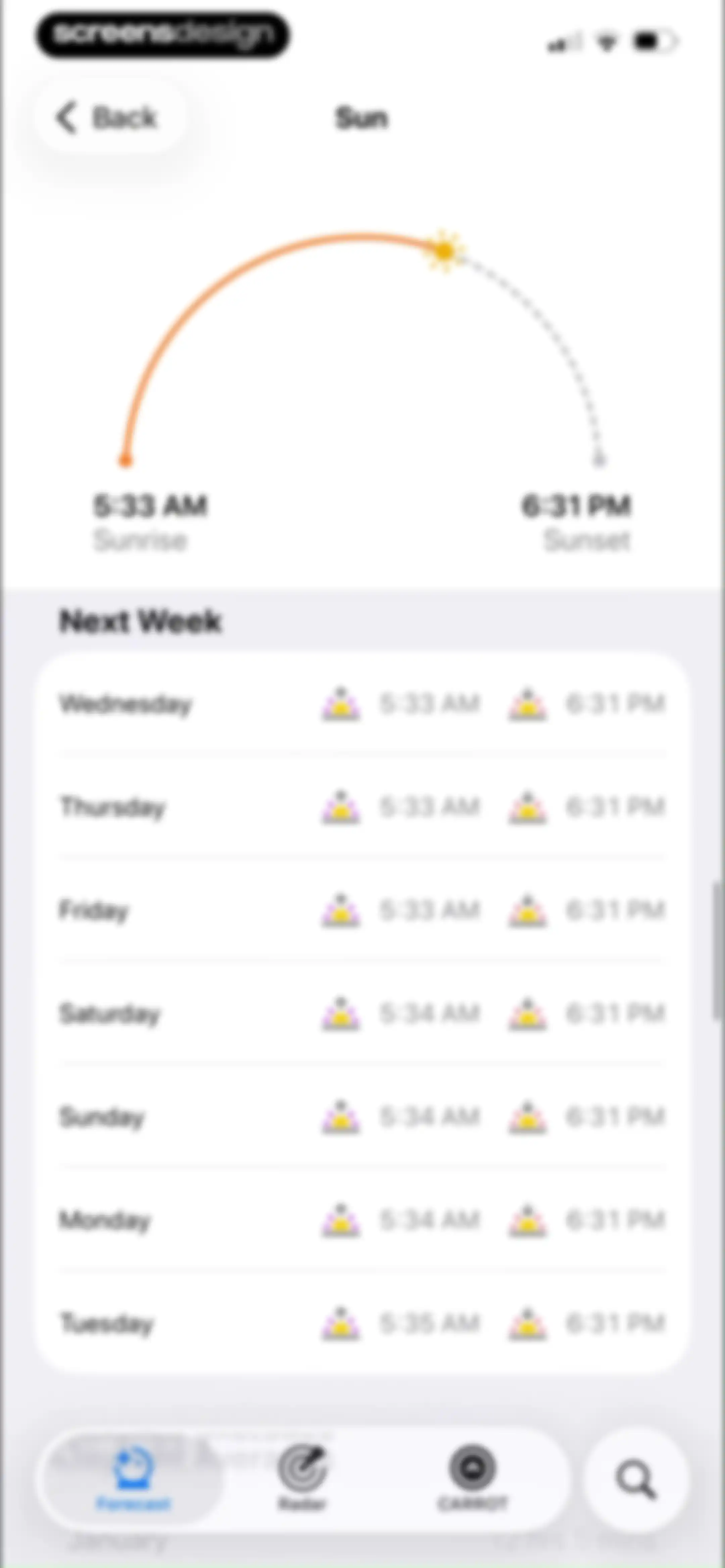The image size is (725, 1568).
Task: Switch to the CARROT tab
Action: click(472, 1479)
